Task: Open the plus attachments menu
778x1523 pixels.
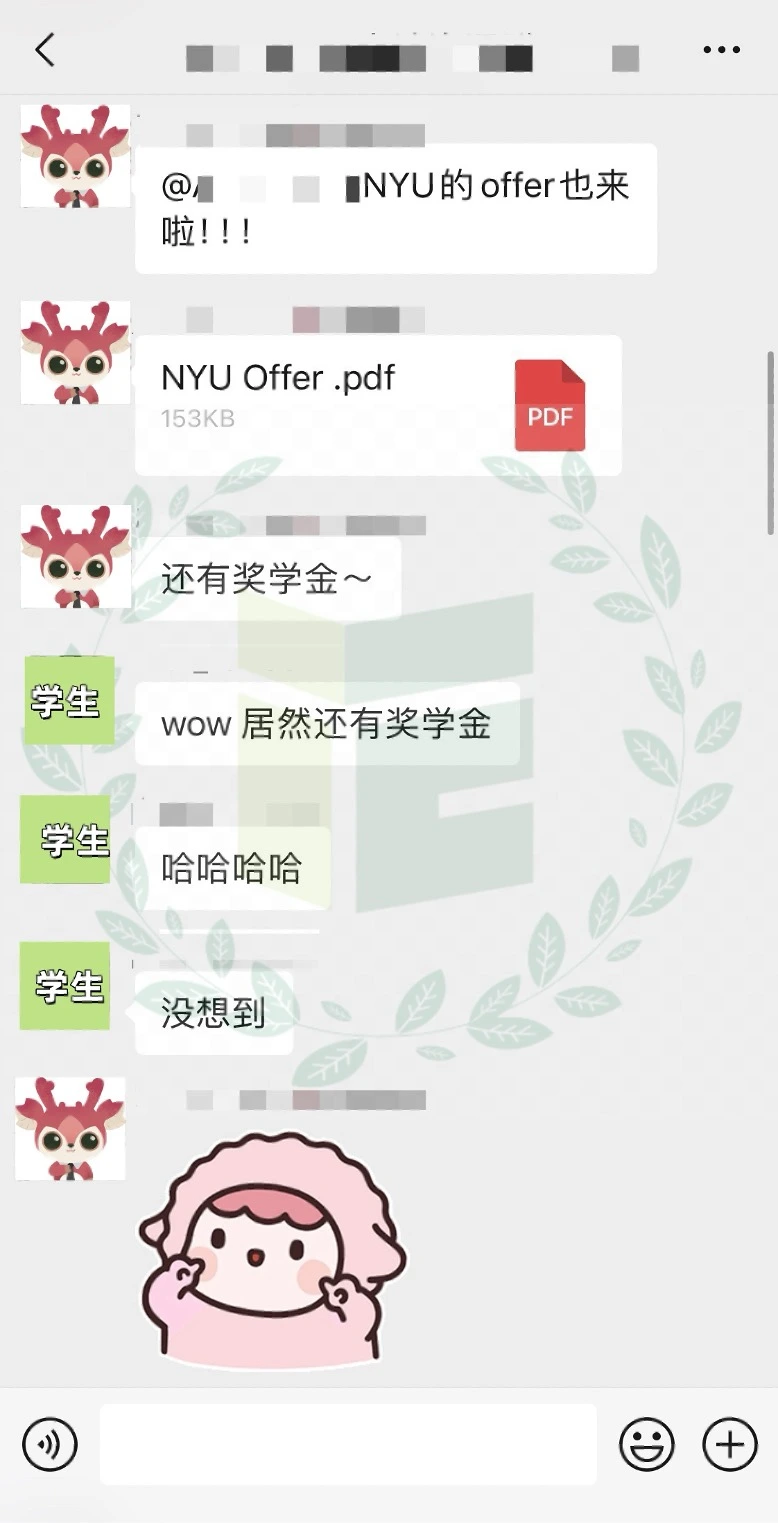Action: coord(730,1445)
